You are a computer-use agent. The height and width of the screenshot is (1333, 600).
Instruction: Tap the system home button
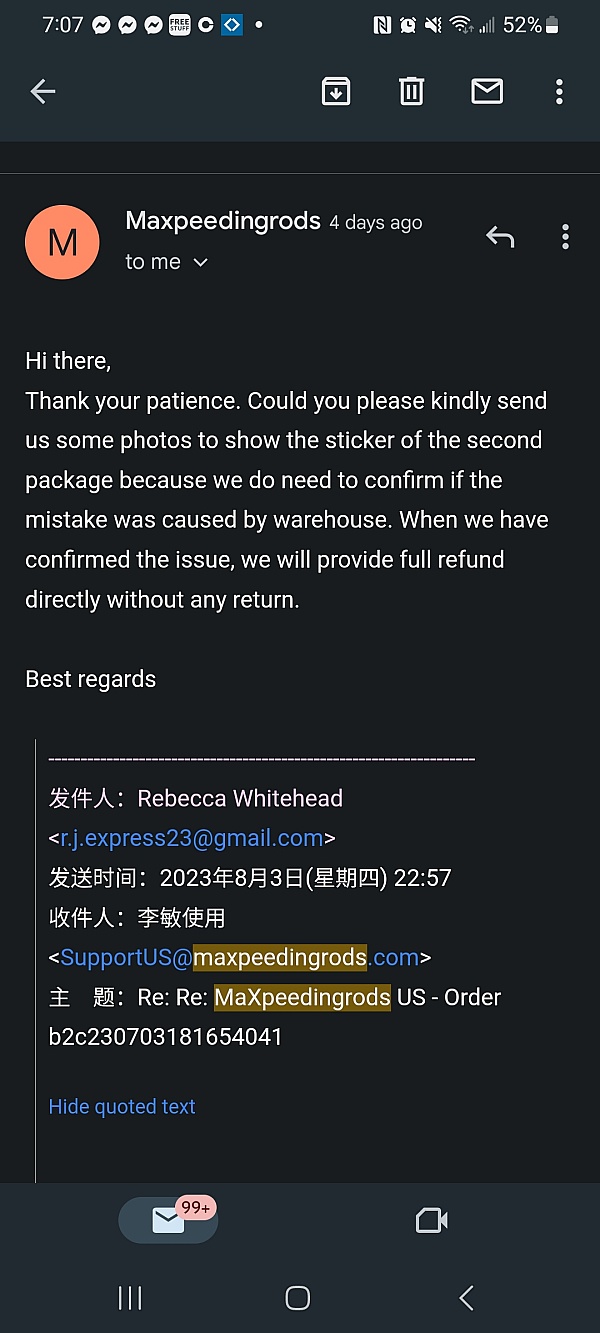(298, 1298)
